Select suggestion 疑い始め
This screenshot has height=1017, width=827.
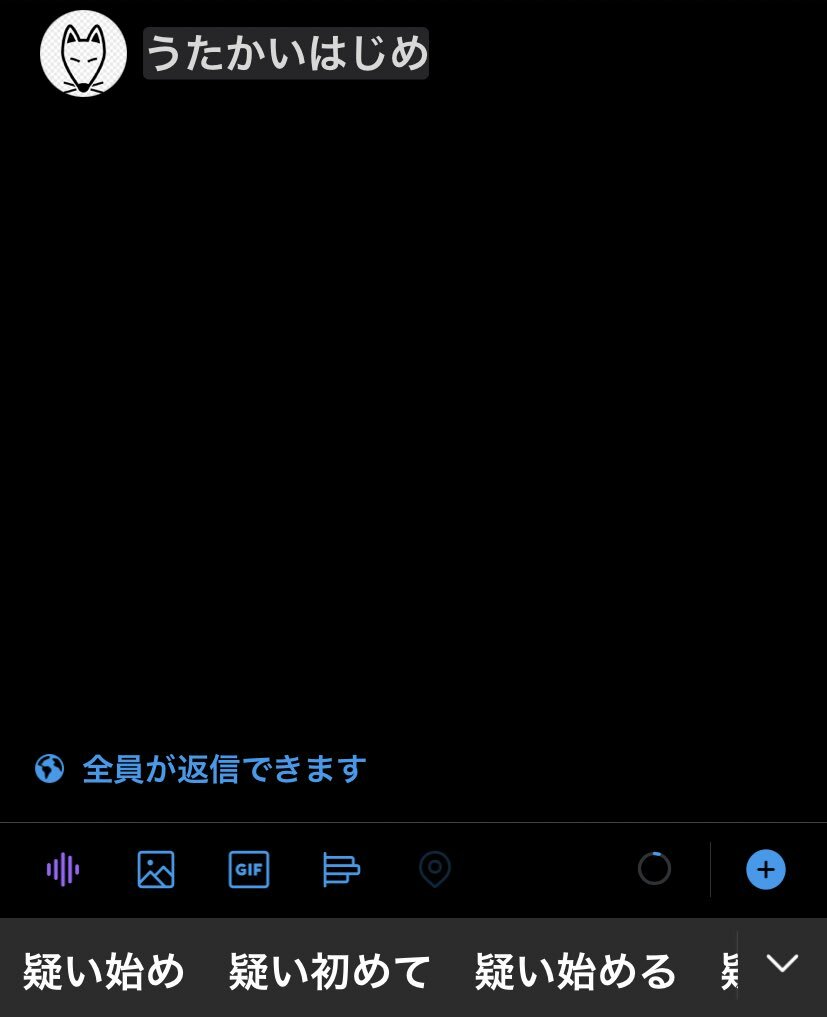tap(104, 971)
